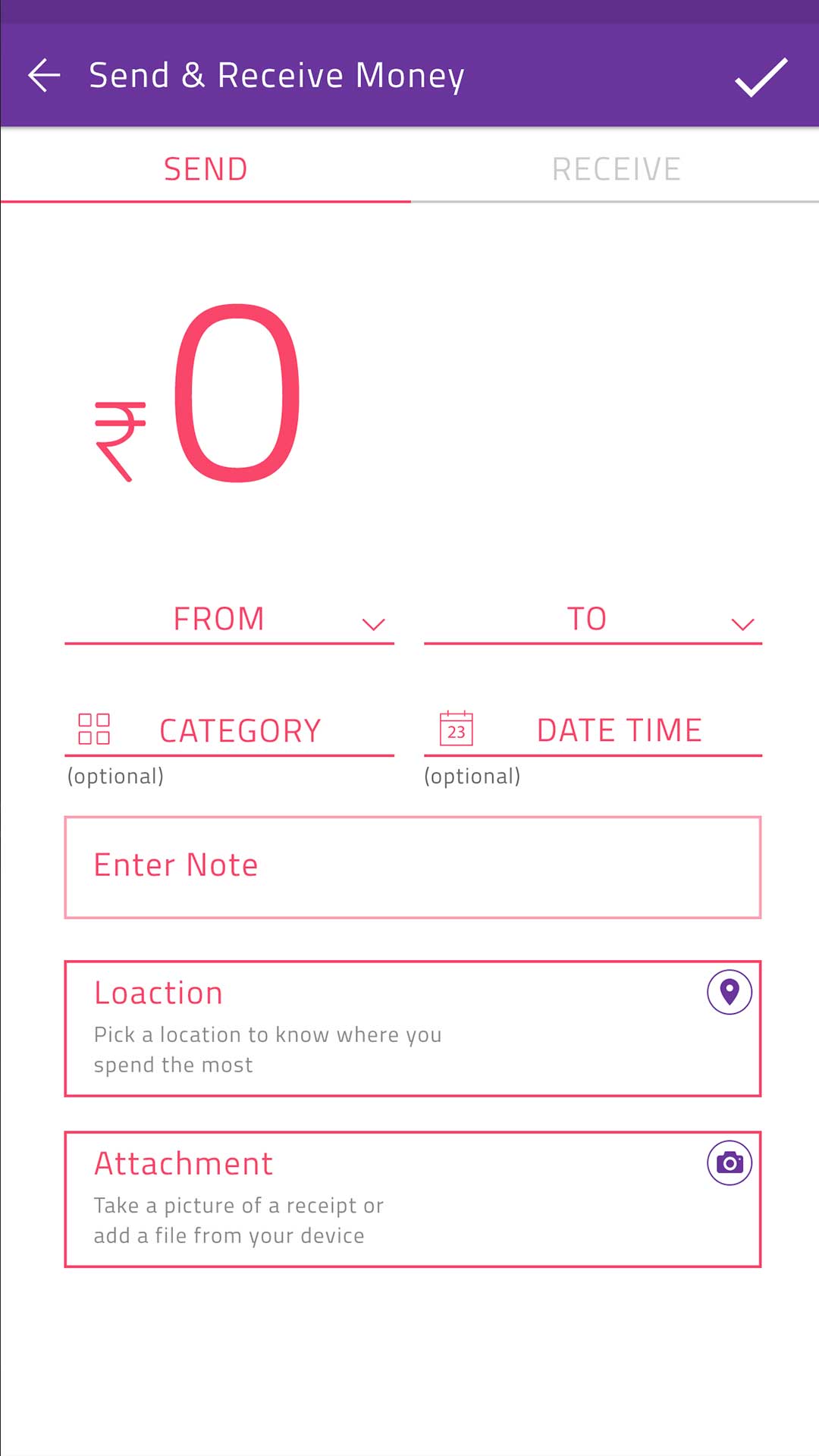Image resolution: width=819 pixels, height=1456 pixels.
Task: Add an attachment using the camera icon
Action: point(729,1163)
